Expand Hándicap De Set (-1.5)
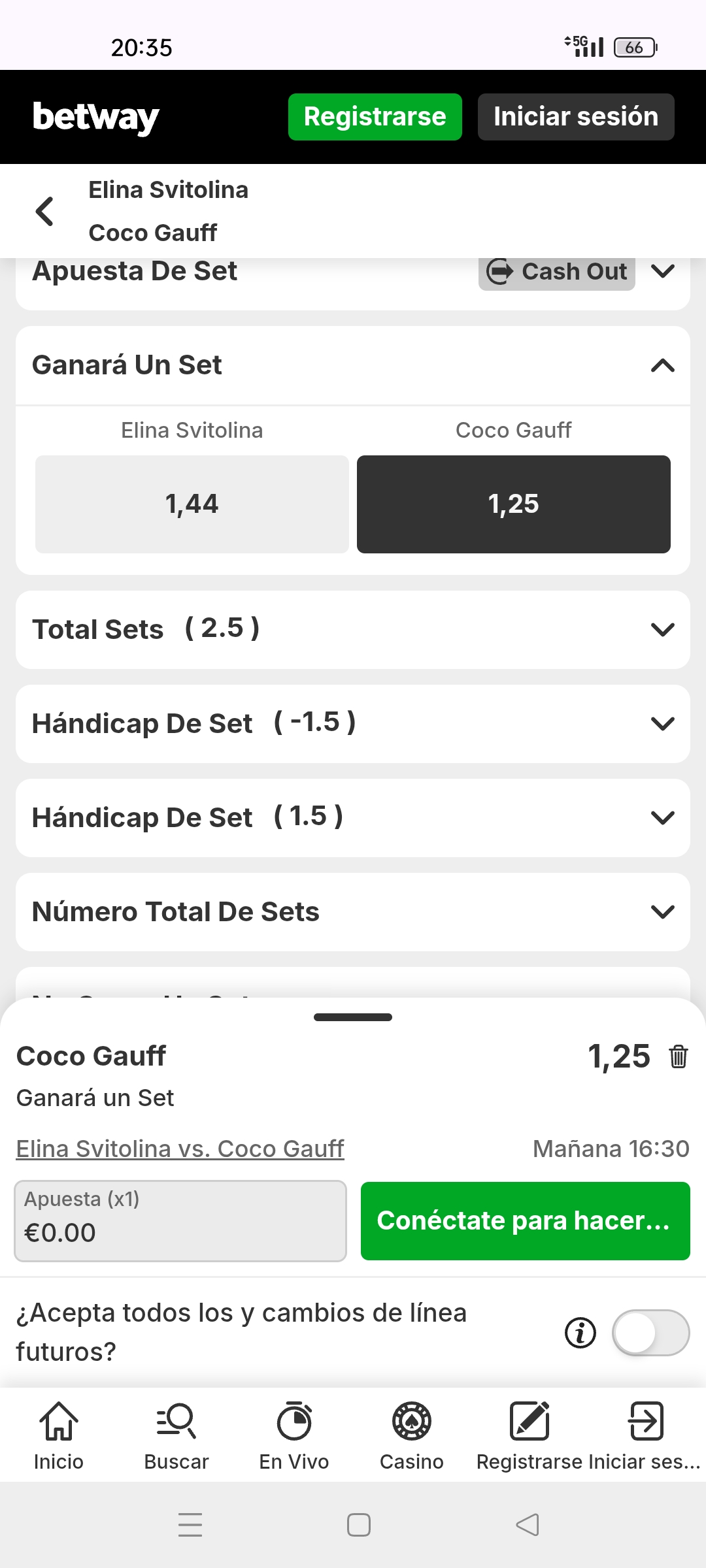The width and height of the screenshot is (706, 1568). coord(662,724)
